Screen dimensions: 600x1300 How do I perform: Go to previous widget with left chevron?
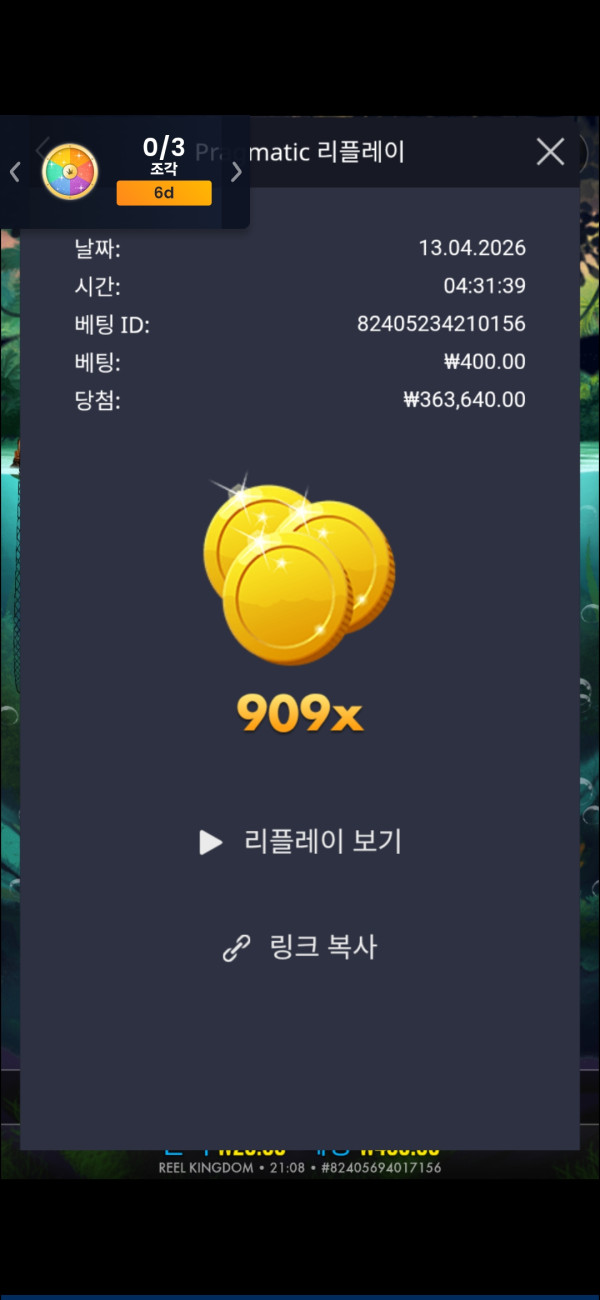point(15,172)
